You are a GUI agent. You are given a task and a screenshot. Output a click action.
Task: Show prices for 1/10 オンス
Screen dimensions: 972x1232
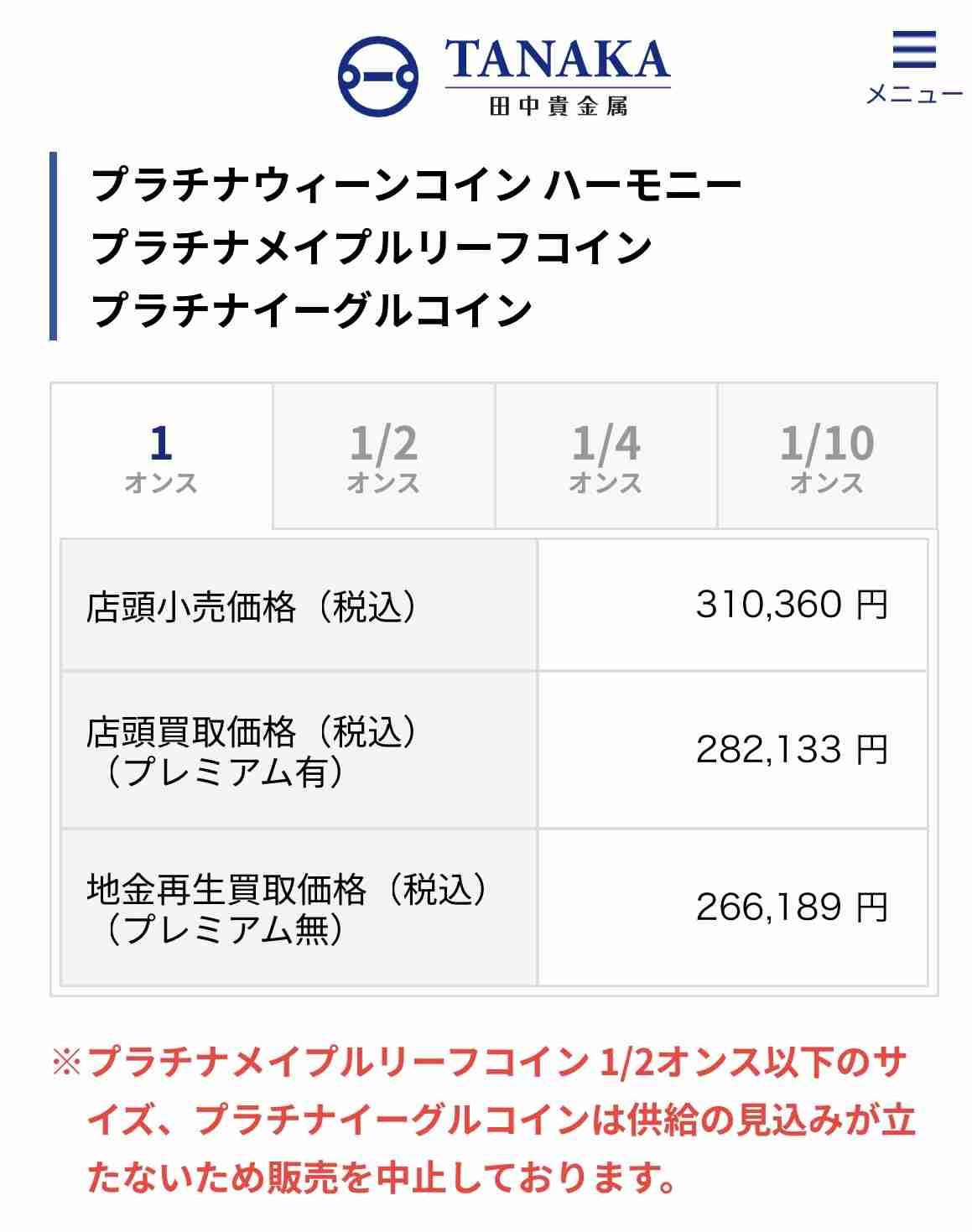[x=827, y=457]
